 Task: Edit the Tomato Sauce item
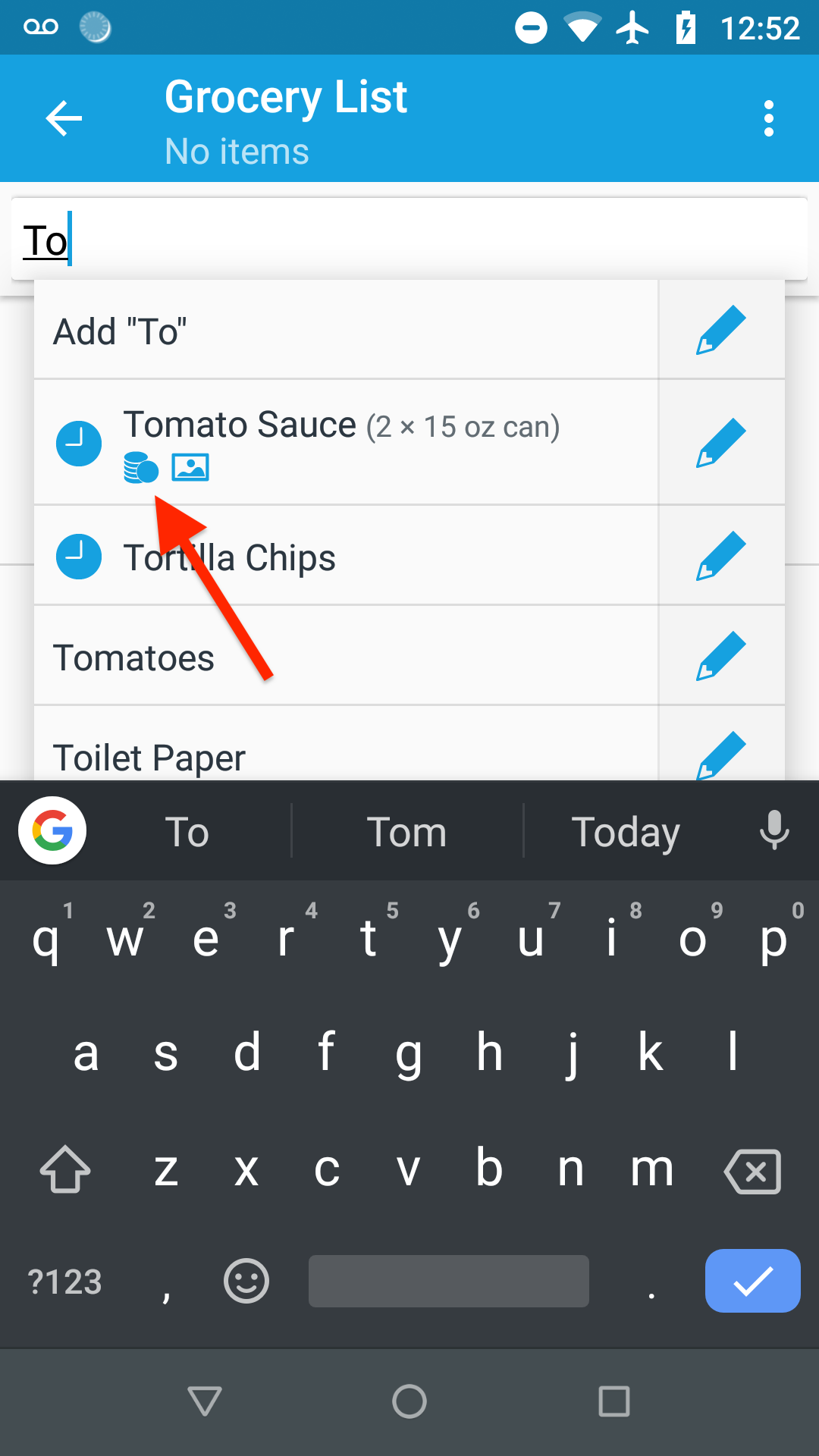(x=721, y=442)
